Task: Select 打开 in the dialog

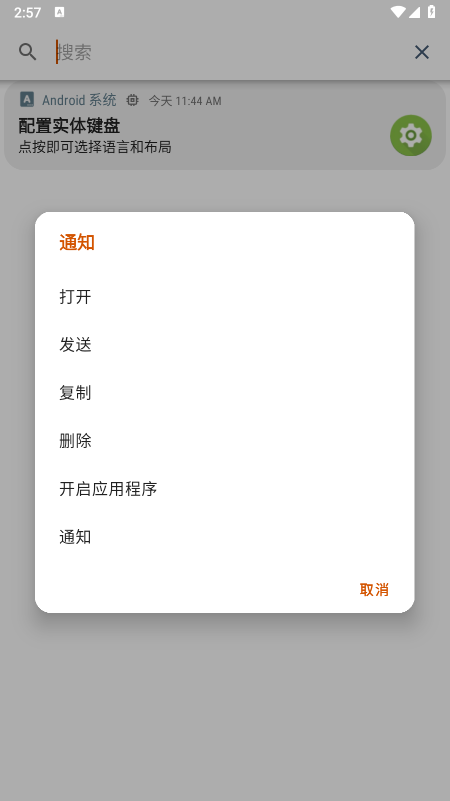Action: pyautogui.click(x=224, y=297)
